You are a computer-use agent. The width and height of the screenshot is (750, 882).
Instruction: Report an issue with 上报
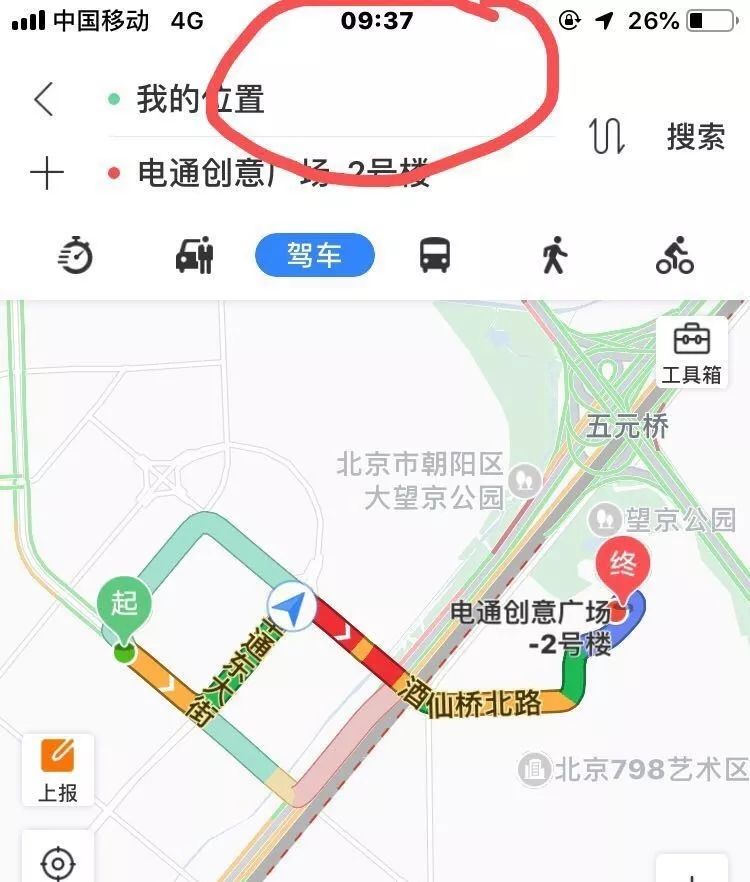58,769
